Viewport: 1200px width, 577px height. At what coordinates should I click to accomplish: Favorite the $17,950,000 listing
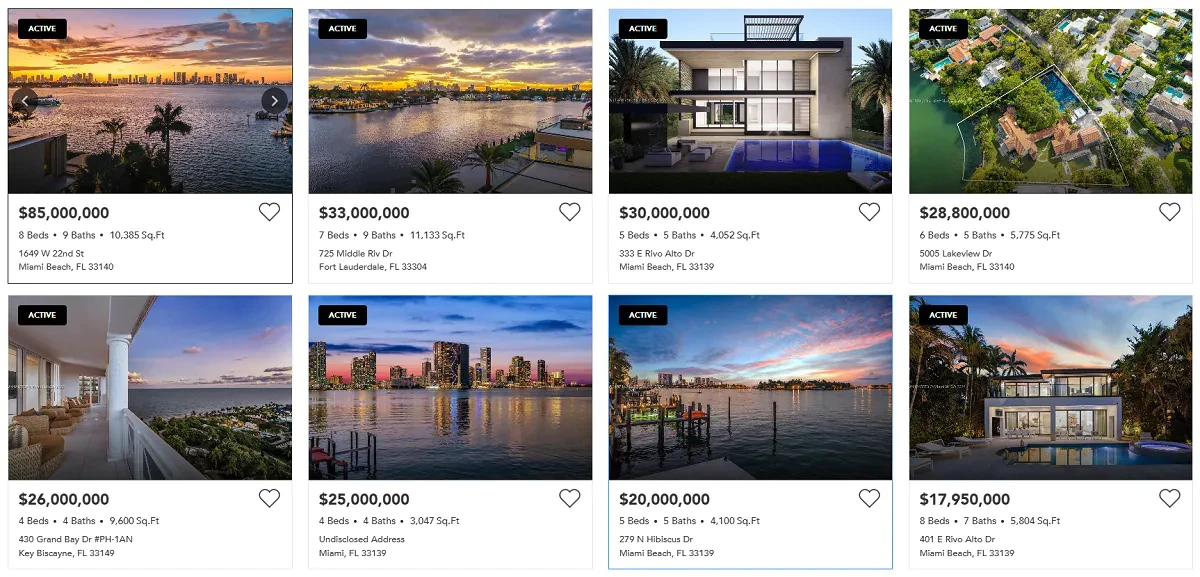pyautogui.click(x=1169, y=498)
